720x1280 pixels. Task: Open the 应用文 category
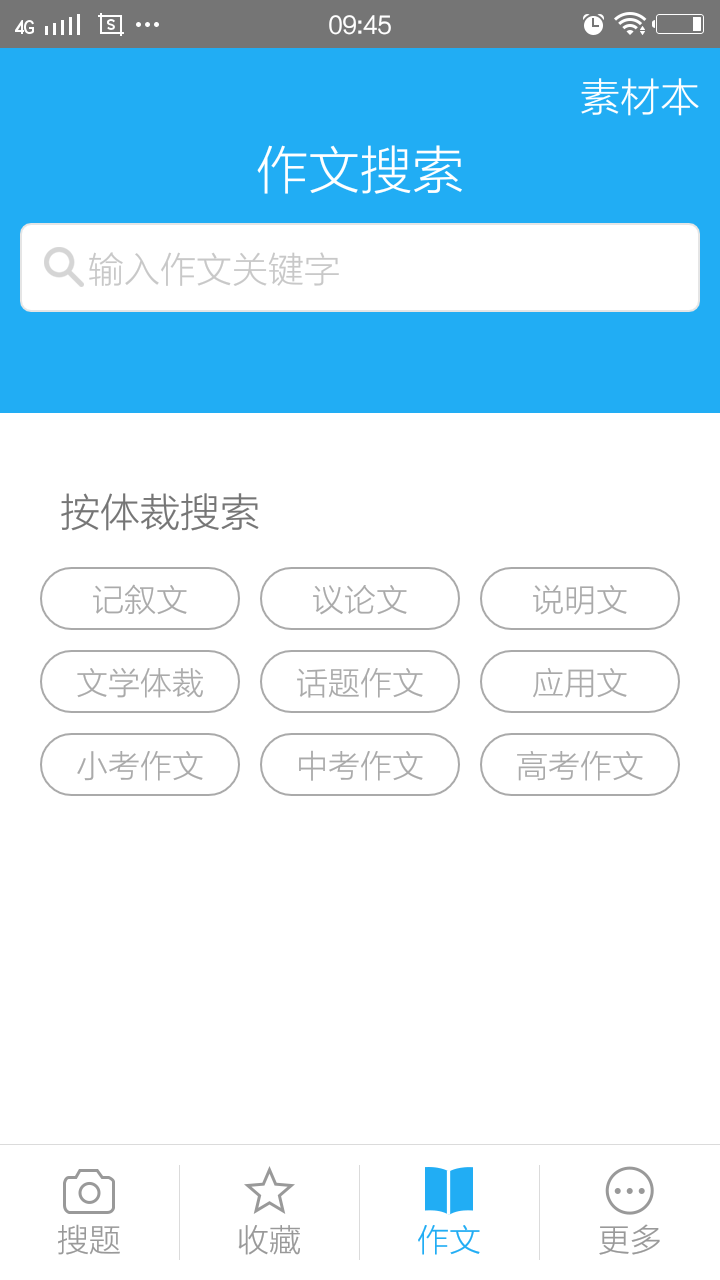click(x=580, y=682)
